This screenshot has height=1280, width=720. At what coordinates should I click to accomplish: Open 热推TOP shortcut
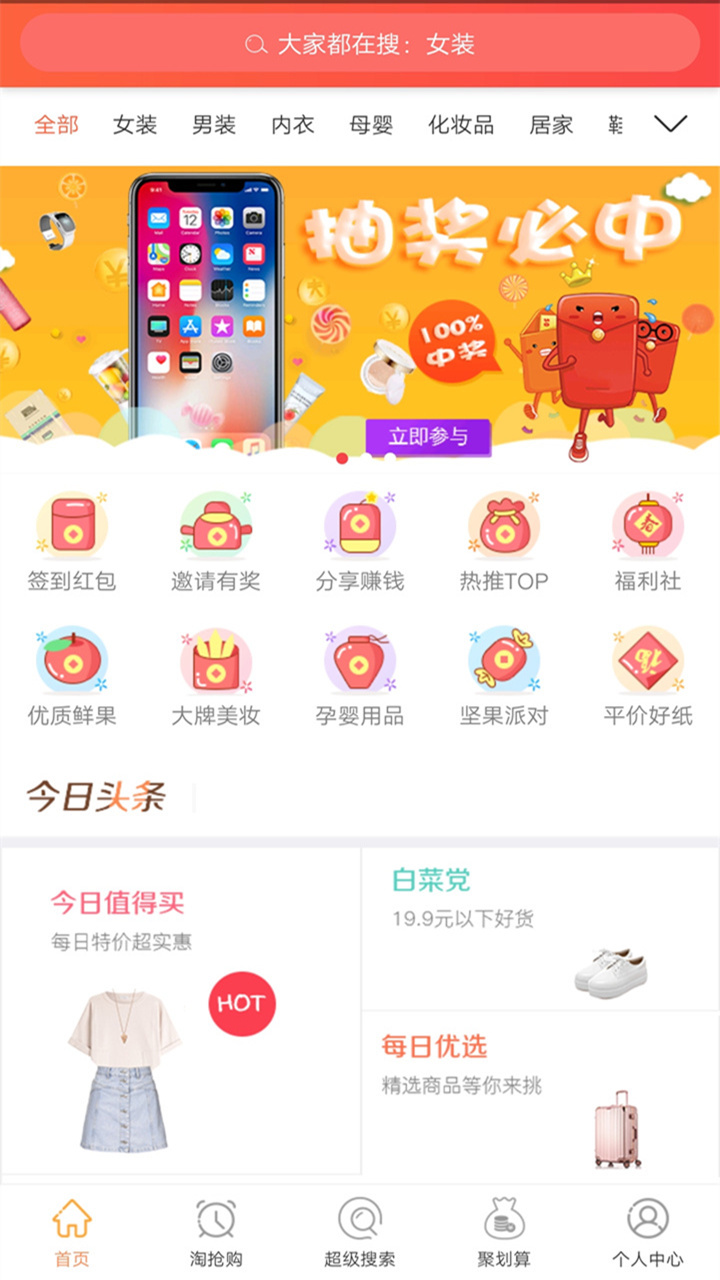[x=504, y=541]
